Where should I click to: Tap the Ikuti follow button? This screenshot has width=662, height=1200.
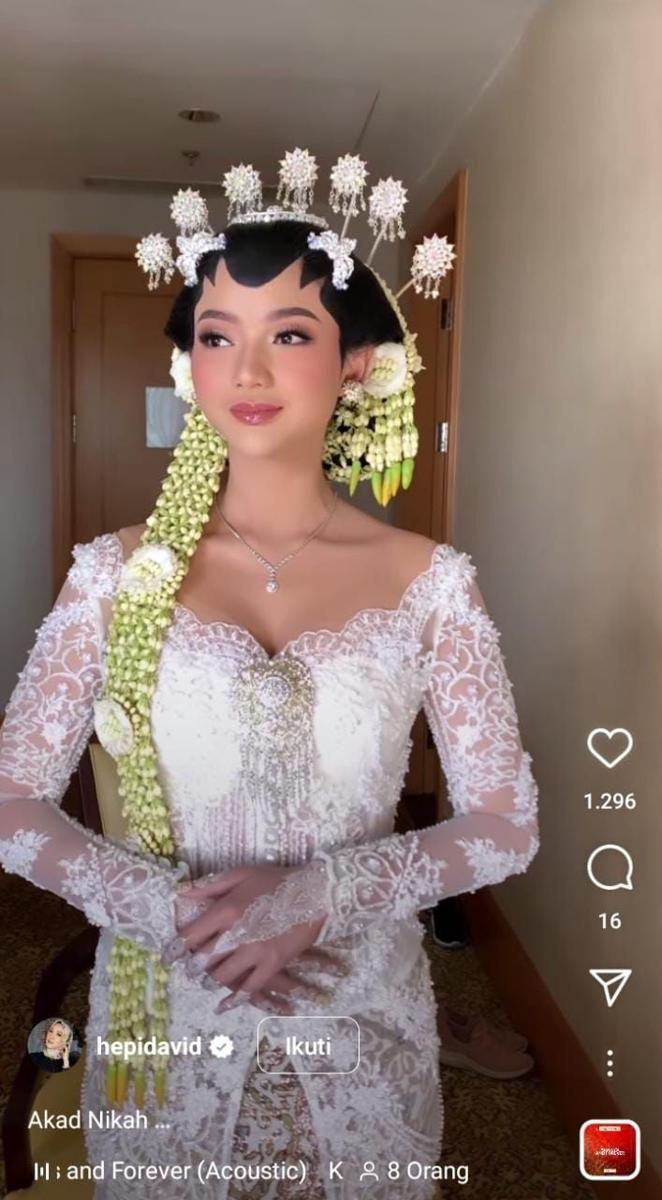point(308,1046)
